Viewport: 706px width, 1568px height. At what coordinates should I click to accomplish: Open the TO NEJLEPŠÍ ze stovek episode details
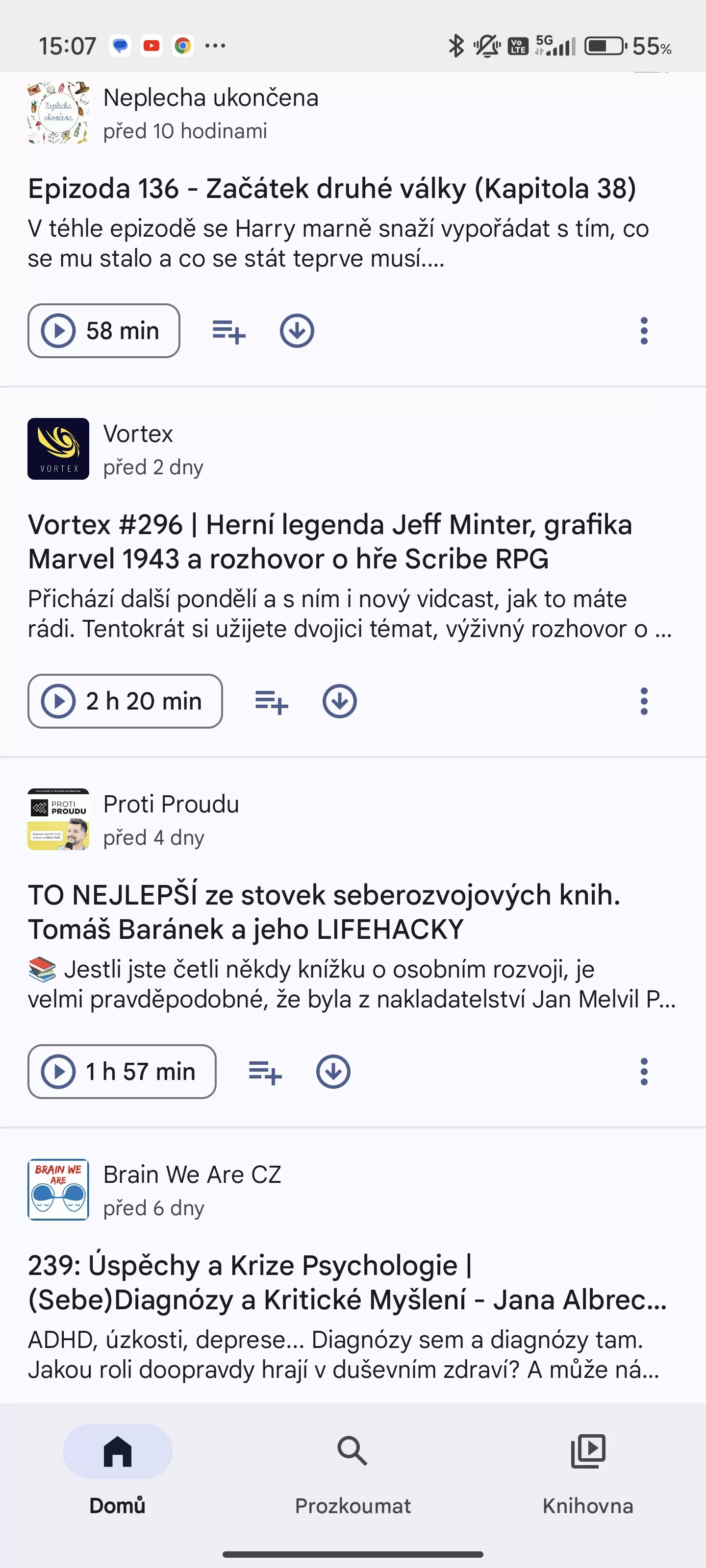[324, 912]
